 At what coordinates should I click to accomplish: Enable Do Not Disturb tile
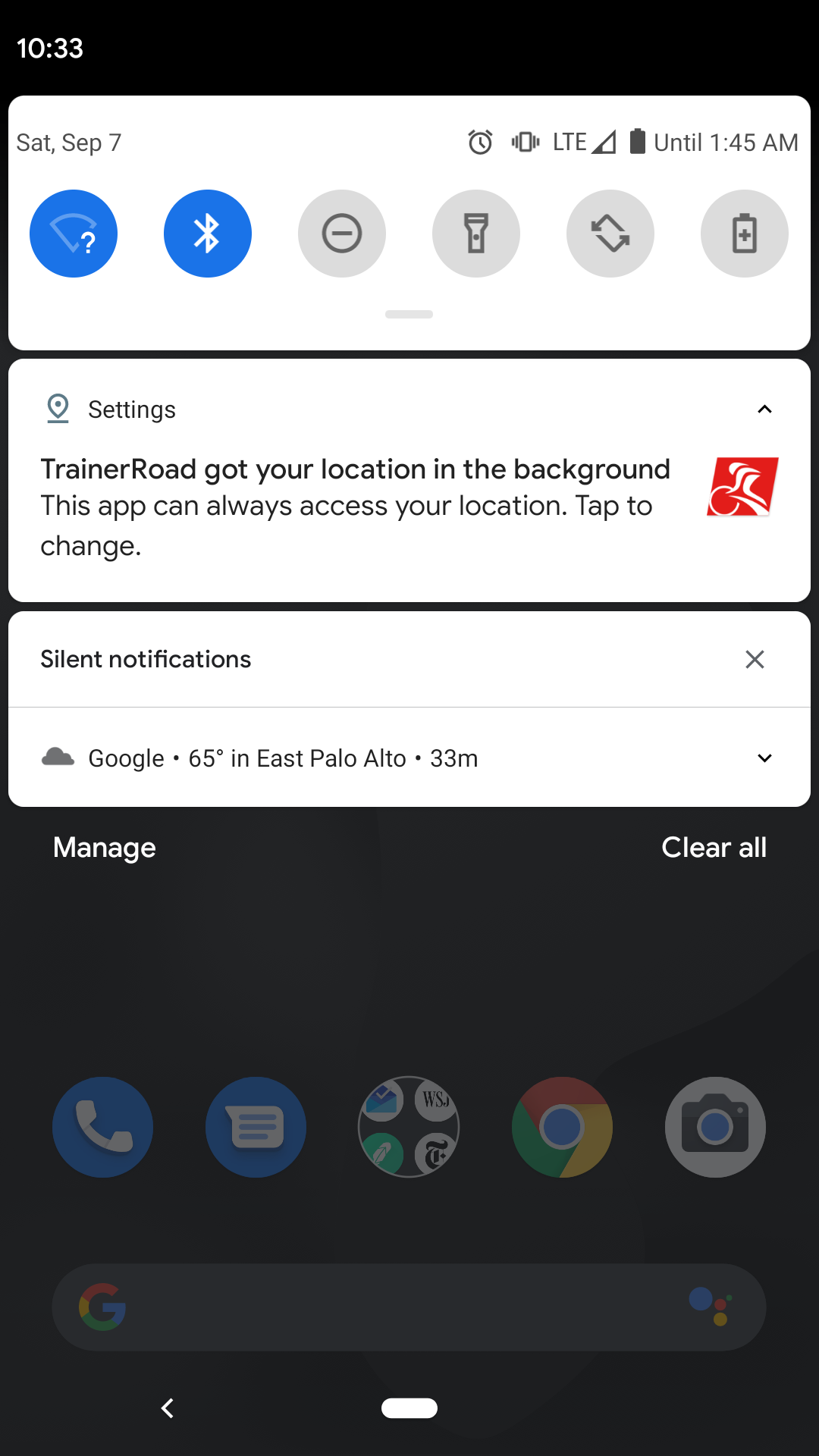(x=342, y=234)
